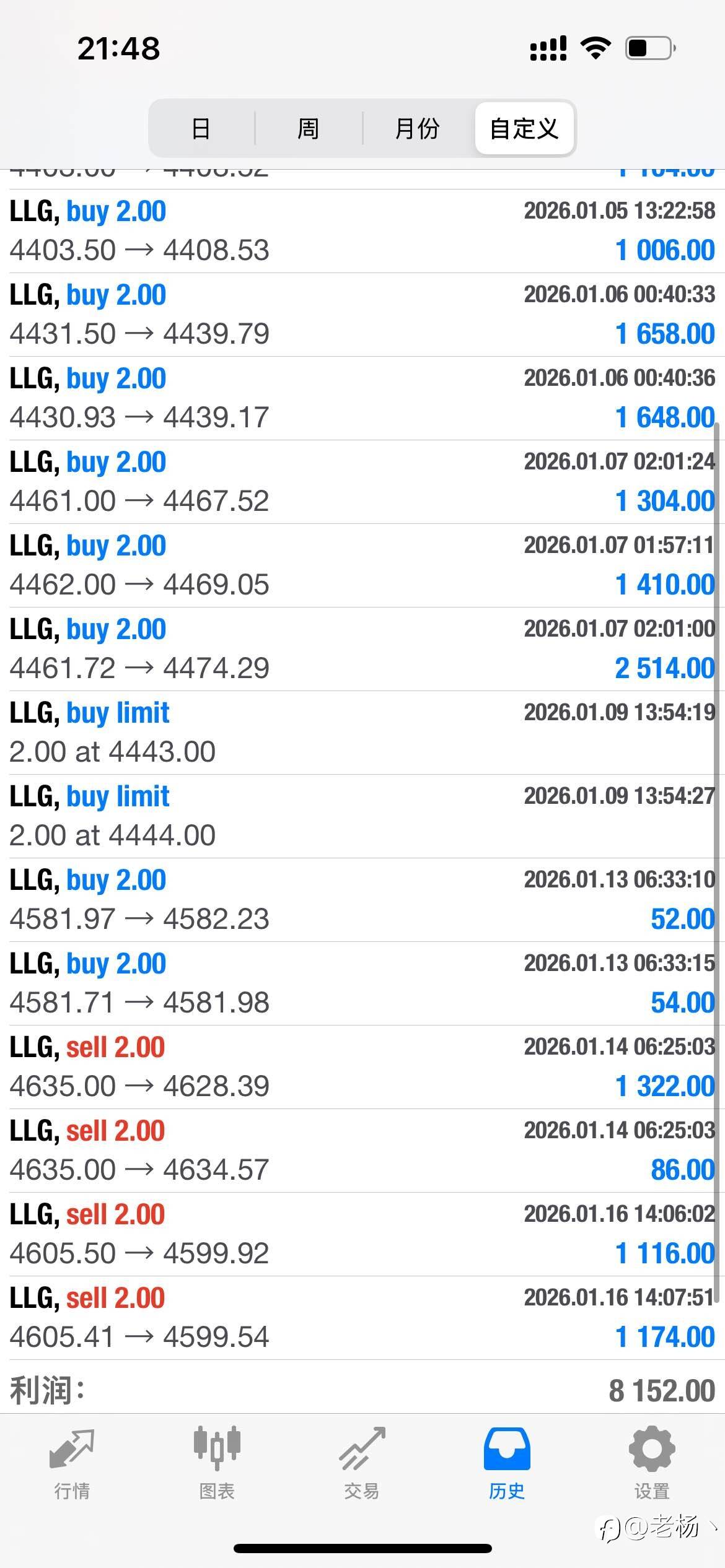Screen dimensions: 725x1568
Task: Open the sell trade with profit 1 116.00
Action: pos(362,1234)
